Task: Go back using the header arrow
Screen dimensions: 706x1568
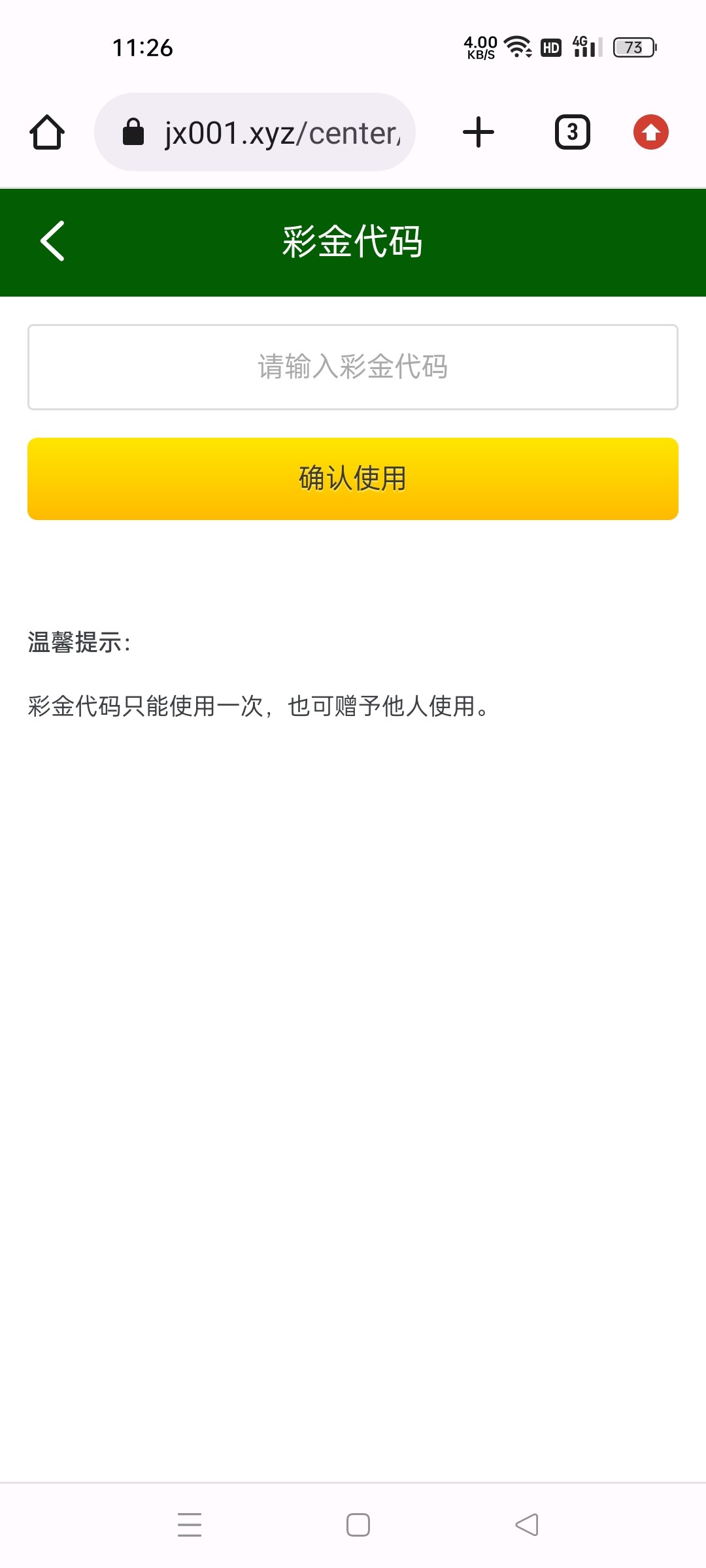Action: click(x=52, y=241)
